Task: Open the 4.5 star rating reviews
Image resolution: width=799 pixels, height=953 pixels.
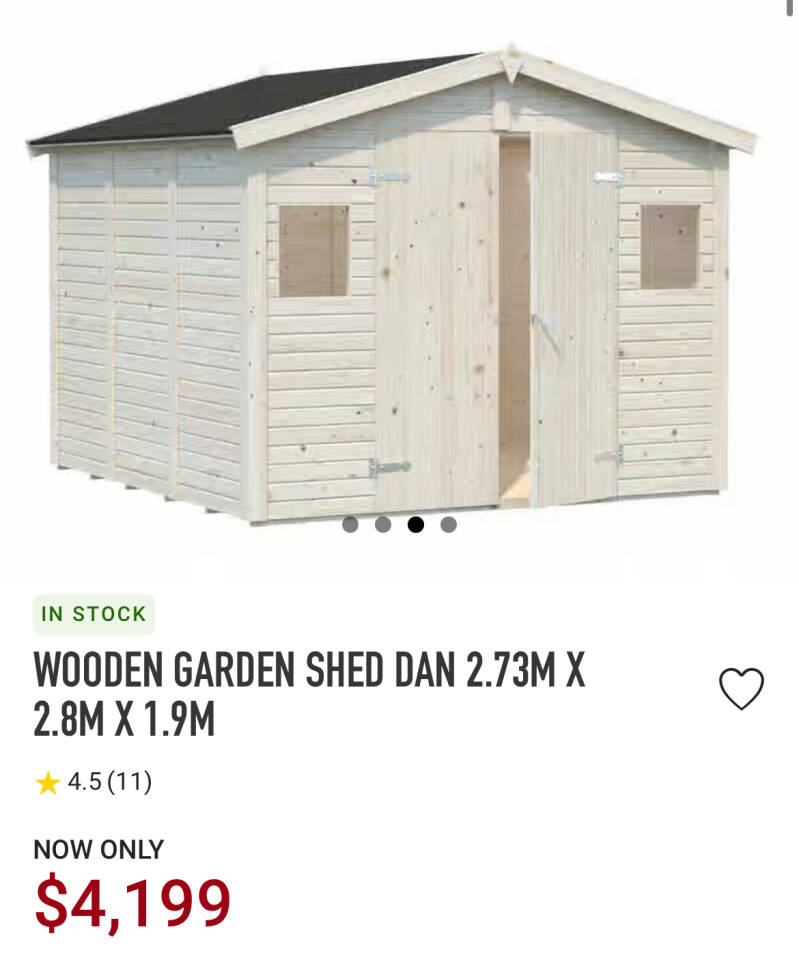Action: point(94,782)
